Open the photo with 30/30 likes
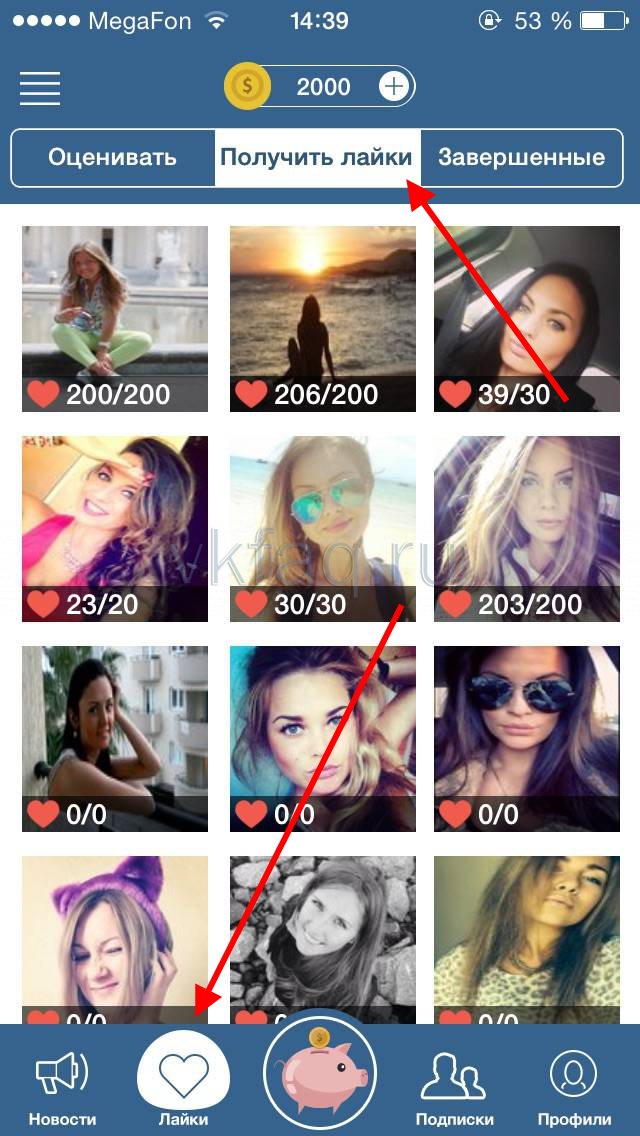The width and height of the screenshot is (640, 1136). [x=322, y=528]
